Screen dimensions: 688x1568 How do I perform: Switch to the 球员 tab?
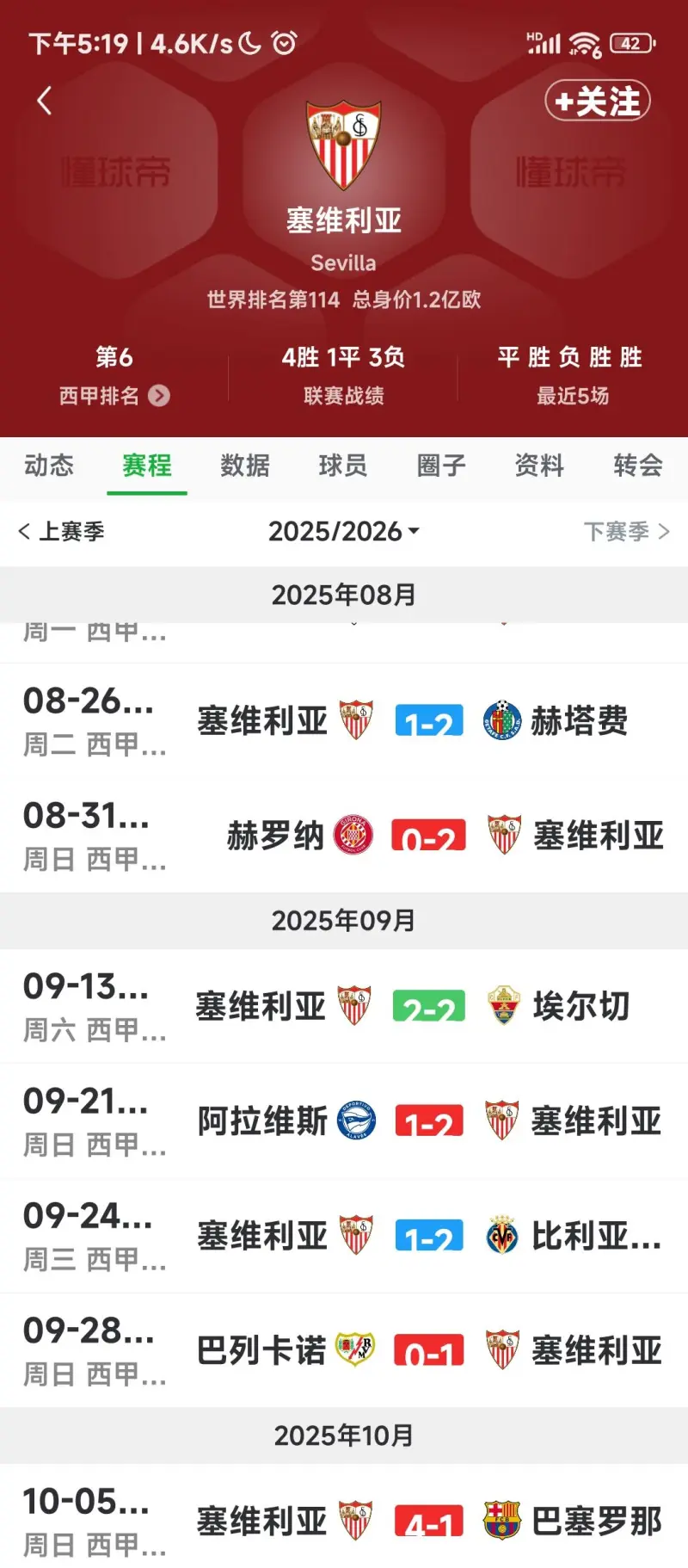[343, 466]
